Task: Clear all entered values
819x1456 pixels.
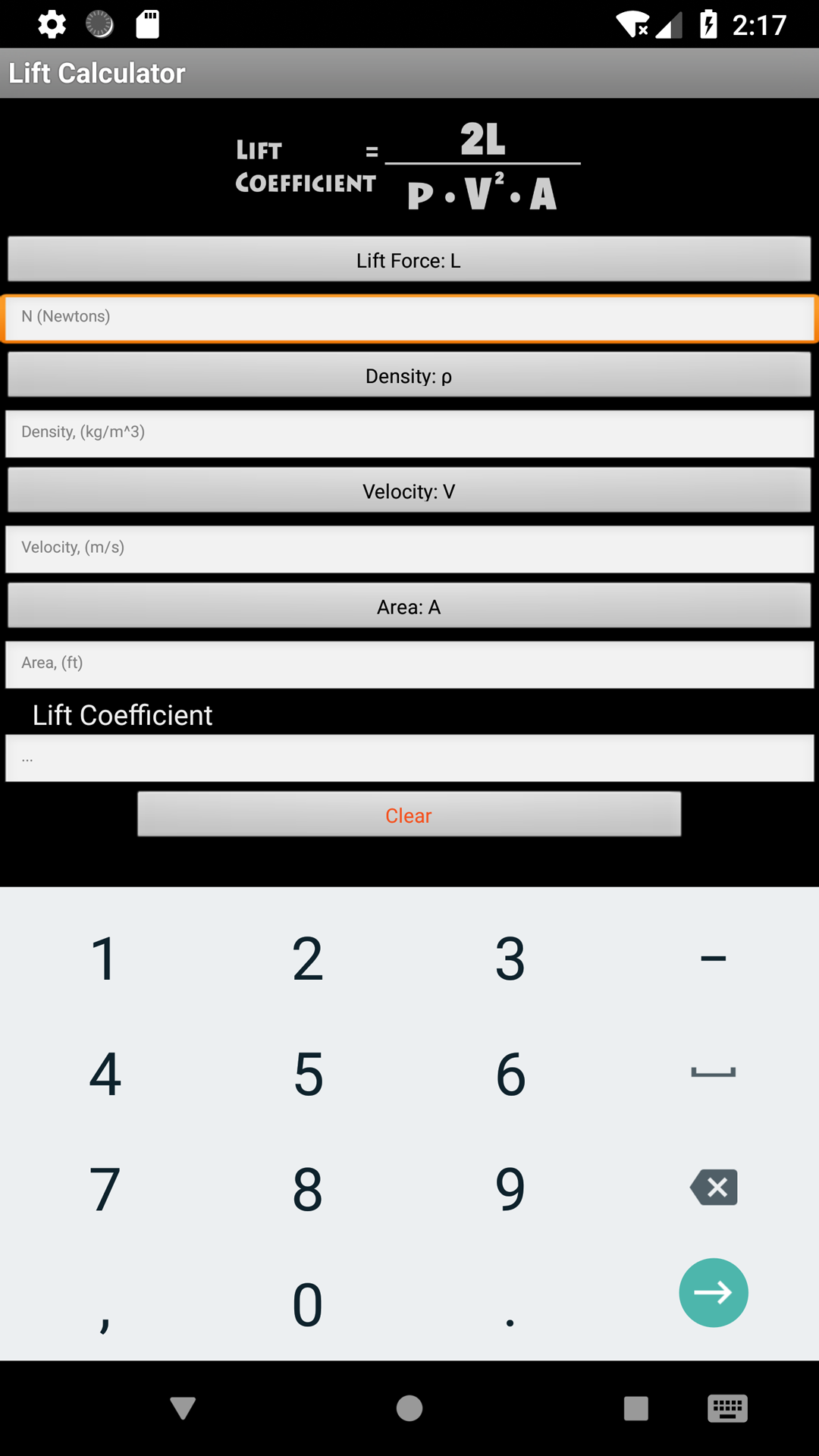Action: click(409, 814)
